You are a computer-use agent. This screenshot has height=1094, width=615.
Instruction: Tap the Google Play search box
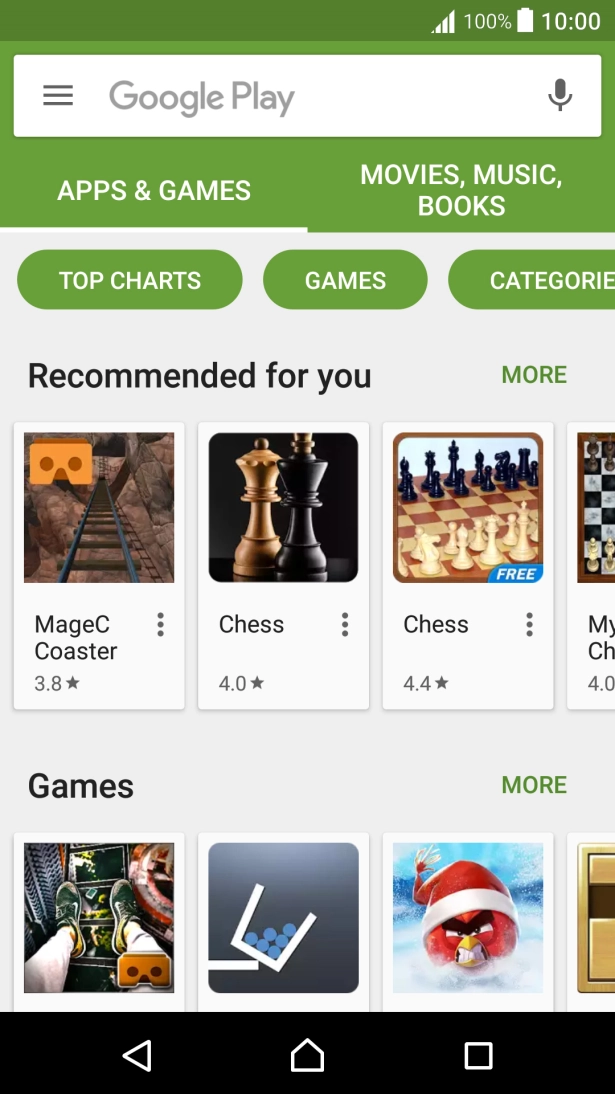(x=300, y=97)
